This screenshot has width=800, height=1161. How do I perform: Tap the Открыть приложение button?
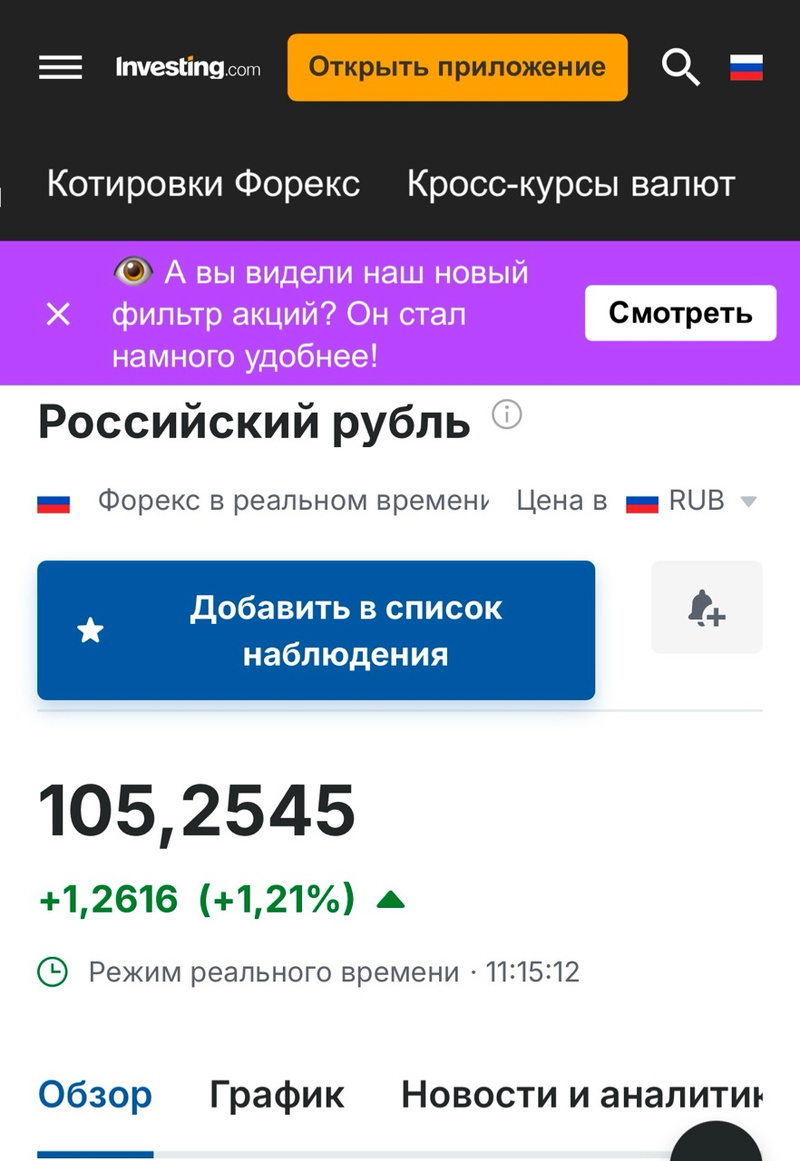tap(457, 67)
